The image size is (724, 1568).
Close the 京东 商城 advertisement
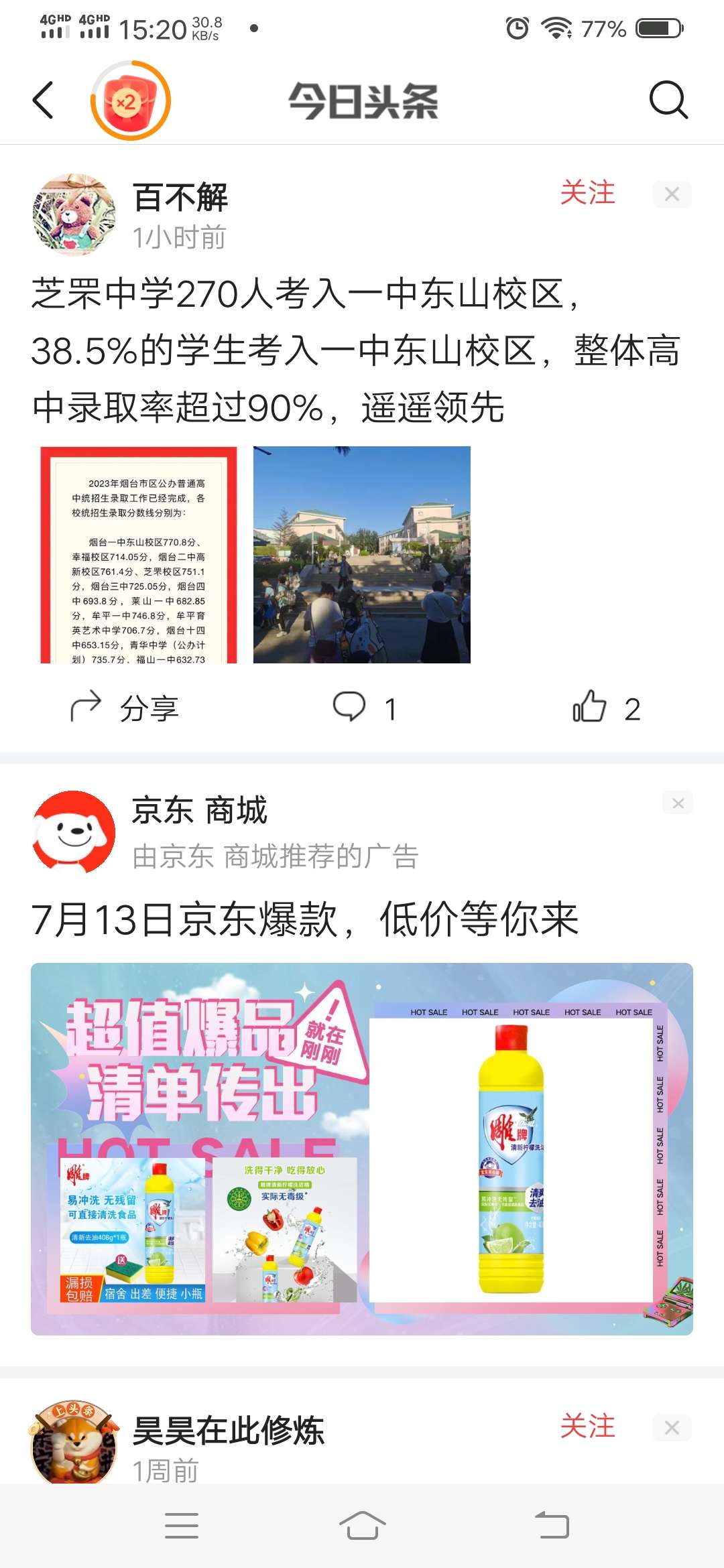tap(678, 803)
